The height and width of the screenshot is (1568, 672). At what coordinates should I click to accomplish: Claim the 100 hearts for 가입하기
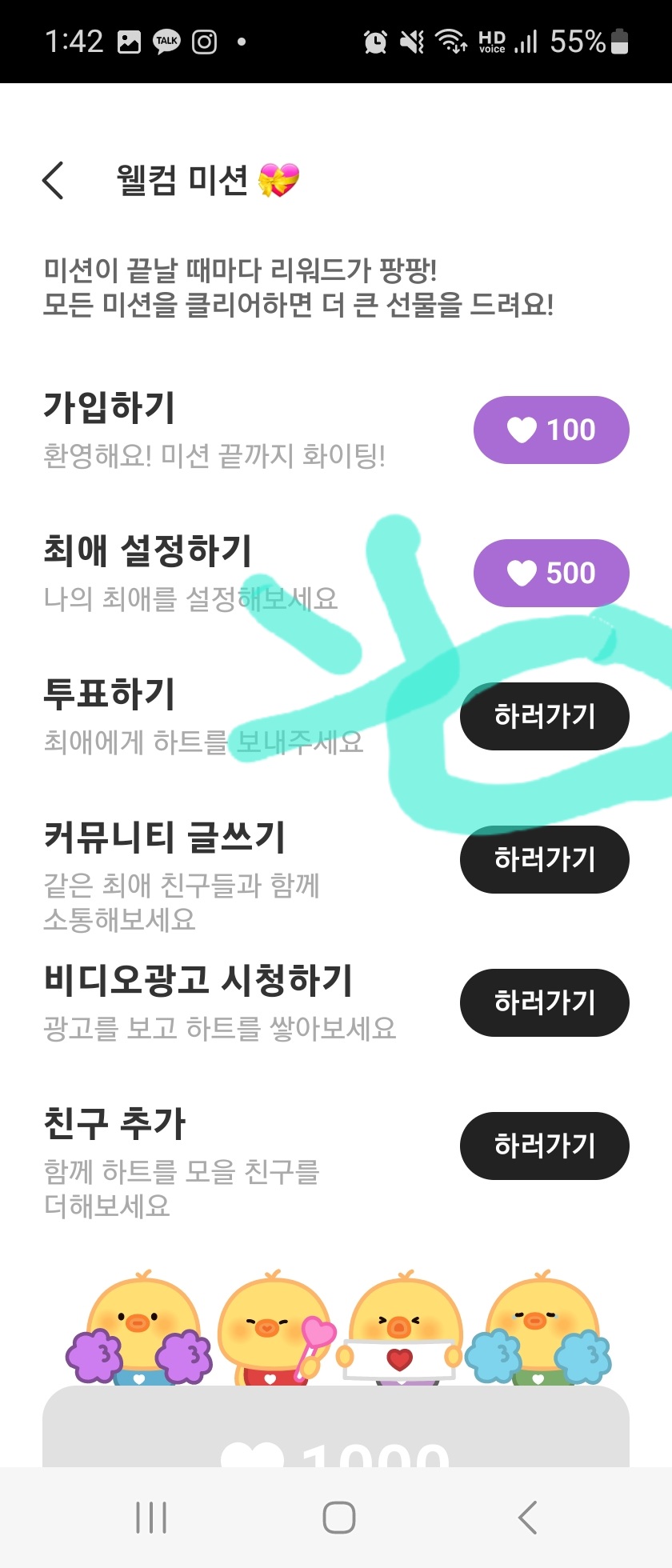tap(551, 430)
